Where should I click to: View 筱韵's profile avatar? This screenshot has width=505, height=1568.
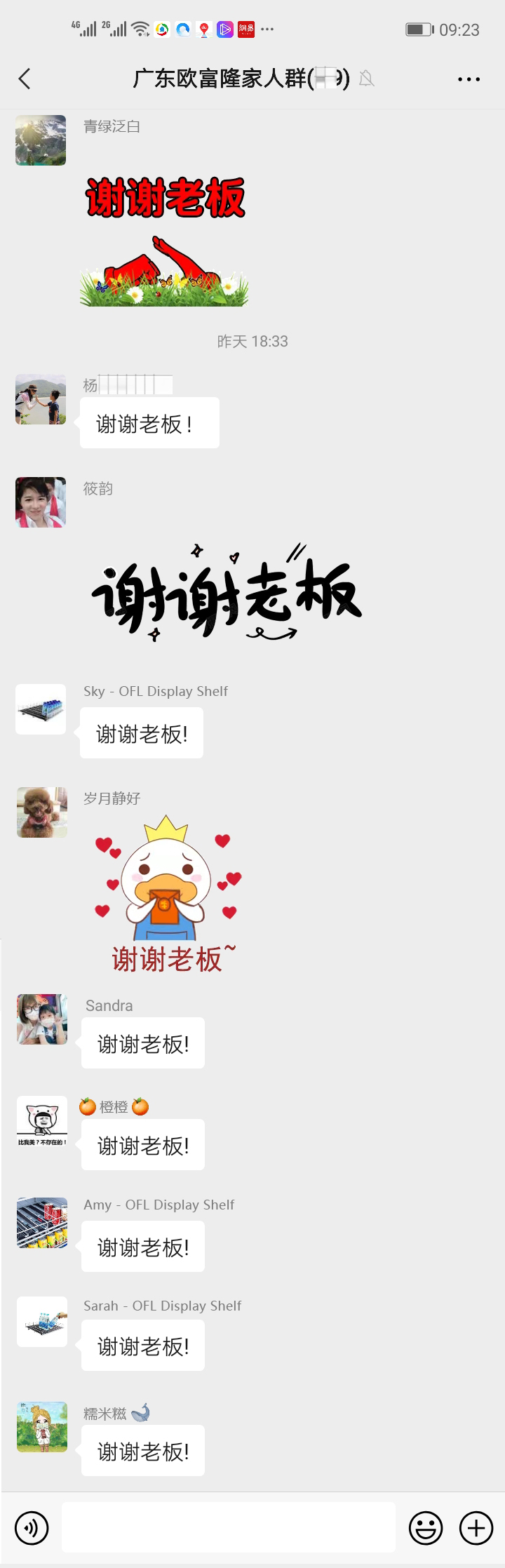point(41,502)
